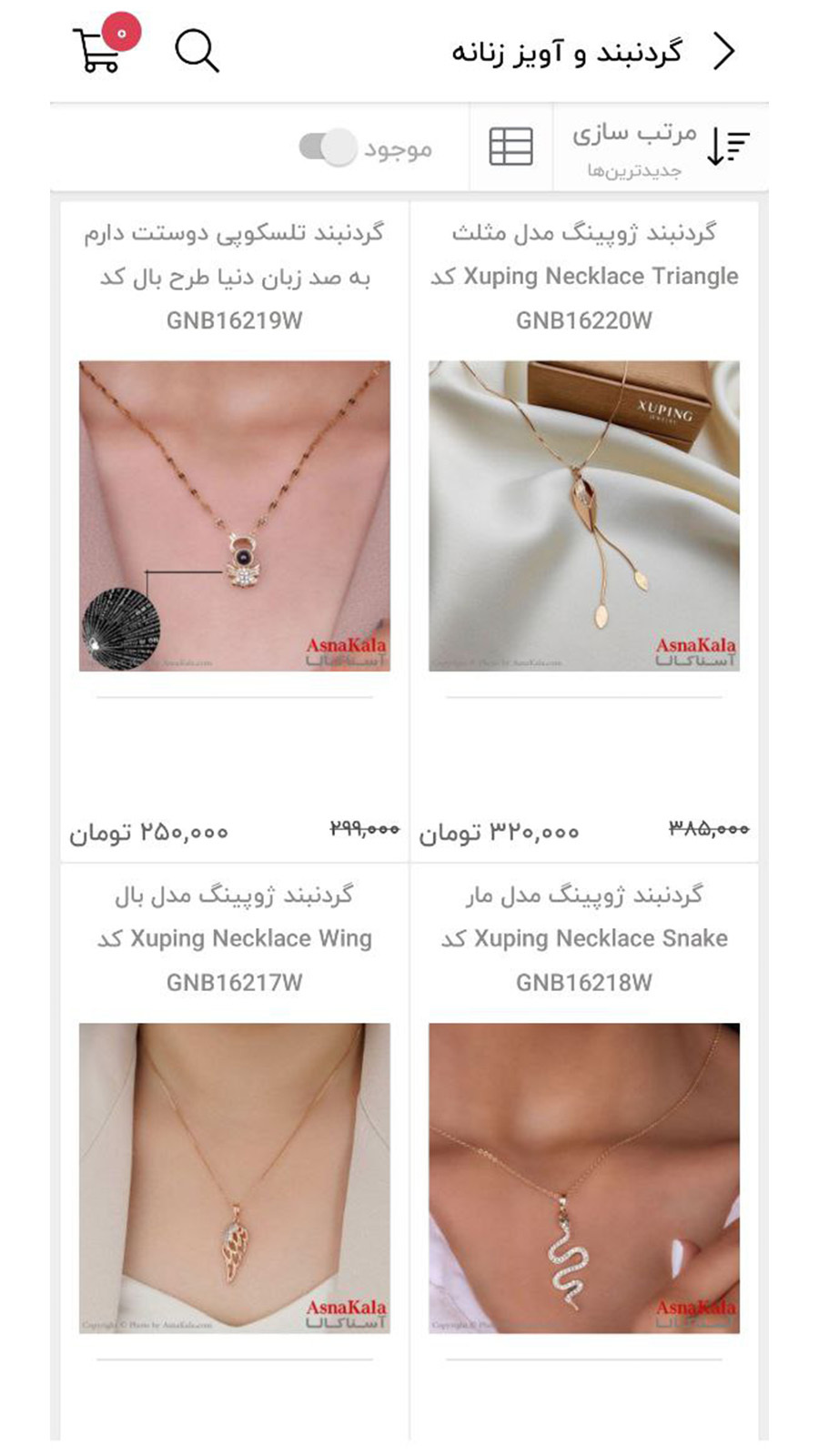Open Xuping Necklace Wing product
The image size is (819, 1456).
click(x=235, y=1178)
